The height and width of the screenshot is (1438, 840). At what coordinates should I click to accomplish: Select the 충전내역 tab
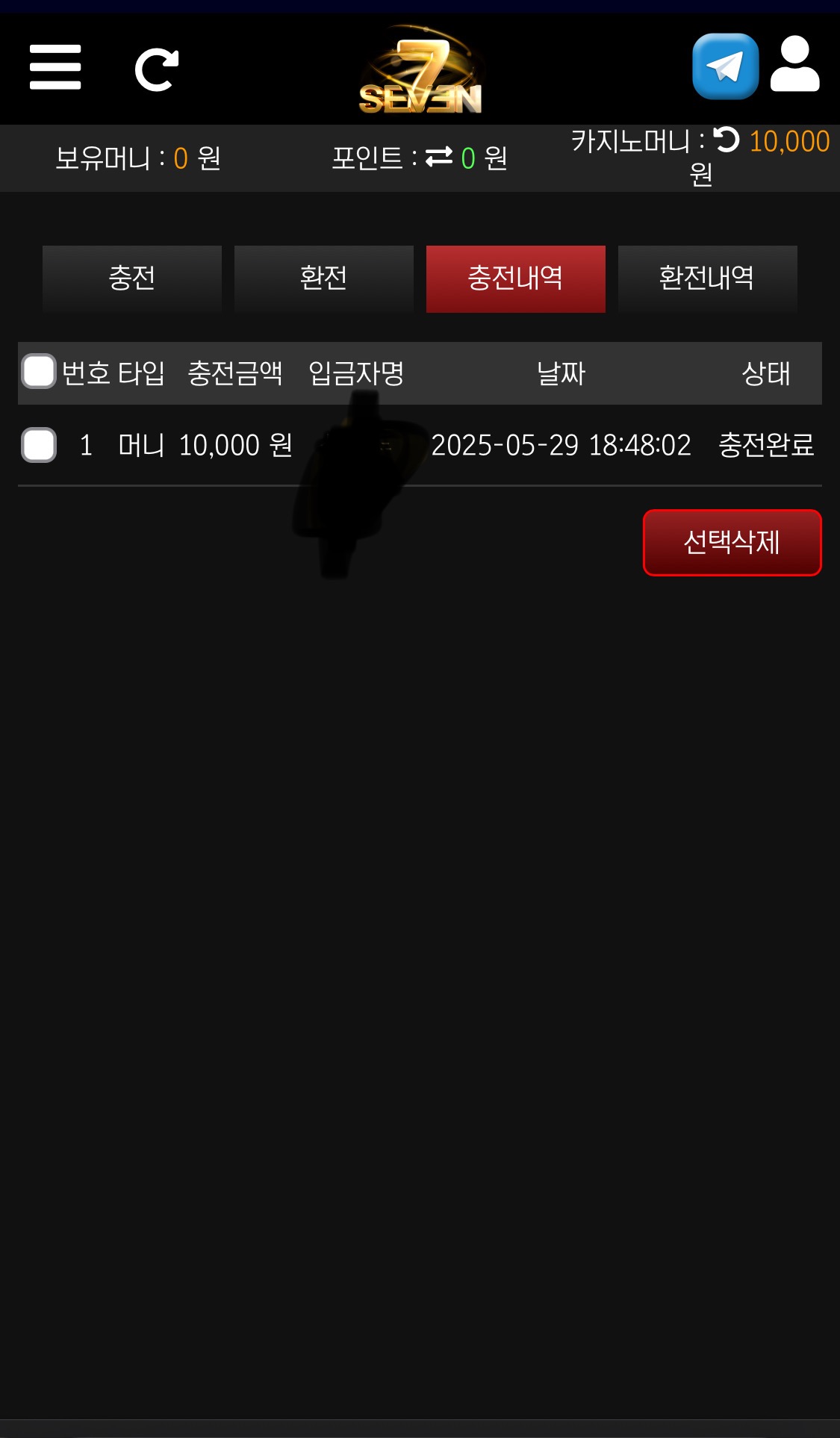[515, 278]
